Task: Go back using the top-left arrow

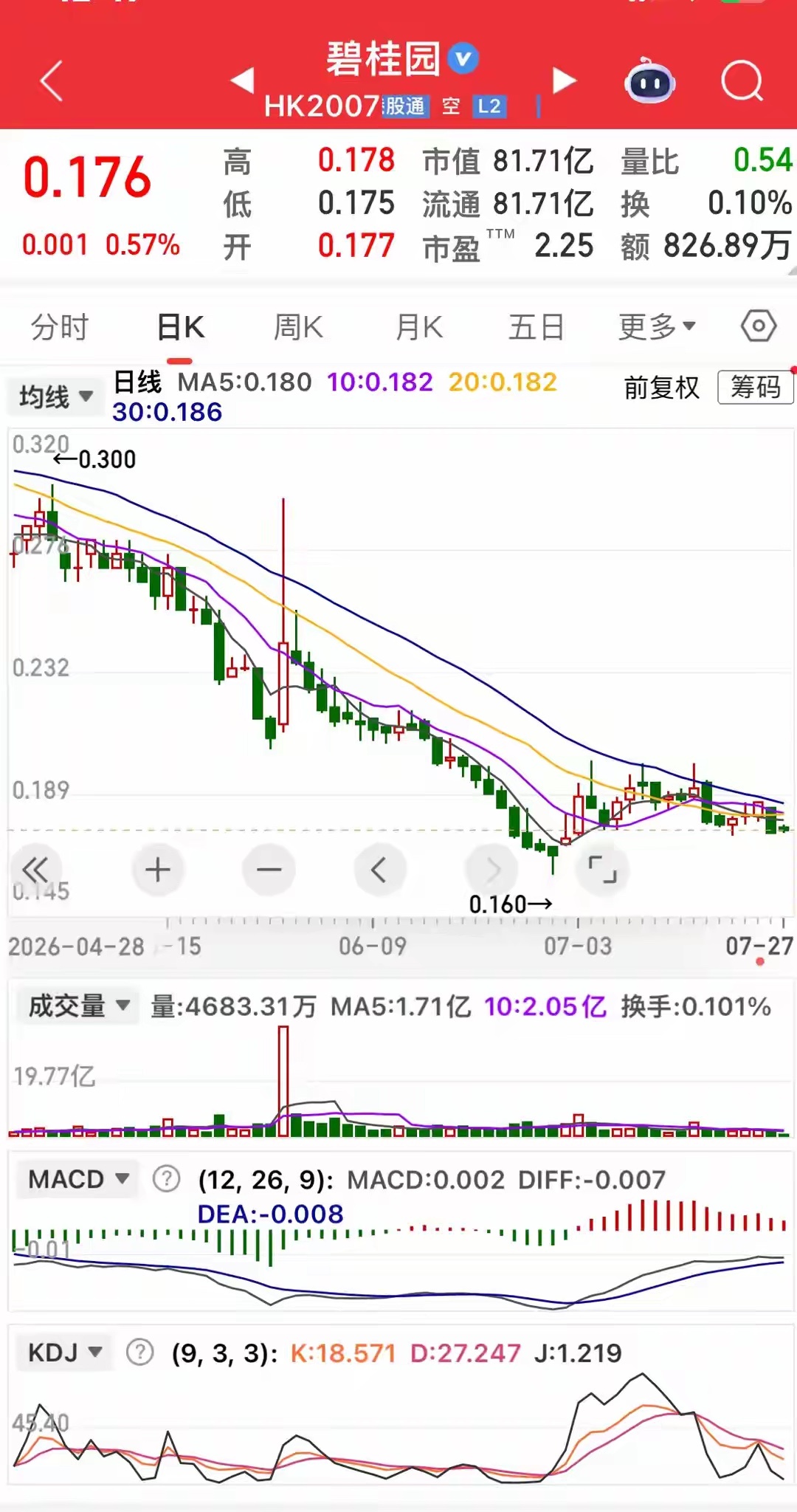Action: 51,80
